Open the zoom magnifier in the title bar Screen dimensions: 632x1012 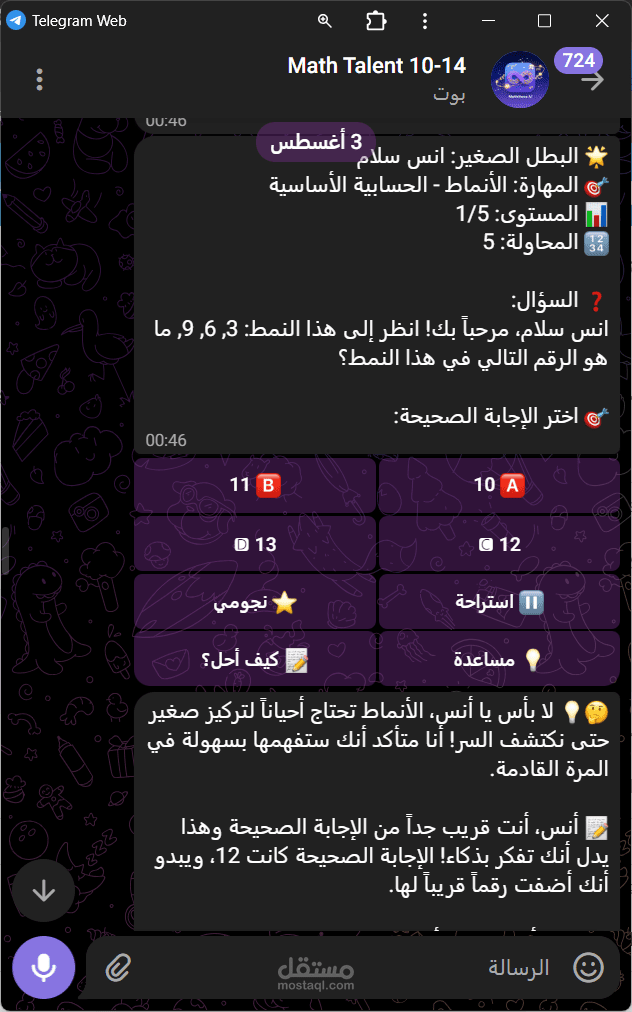click(324, 20)
